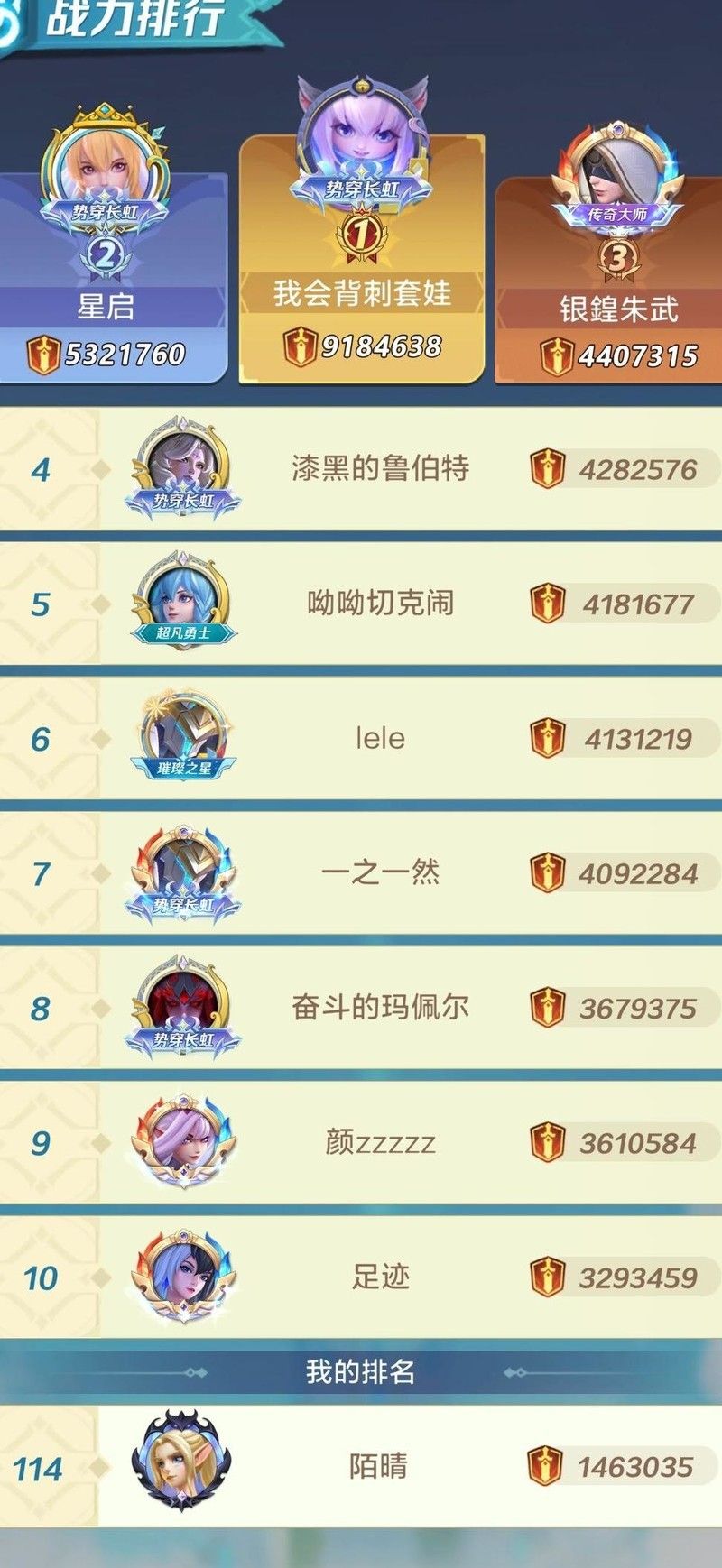The height and width of the screenshot is (1568, 722).
Task: View the rank 6 player lele
Action: pos(380,739)
